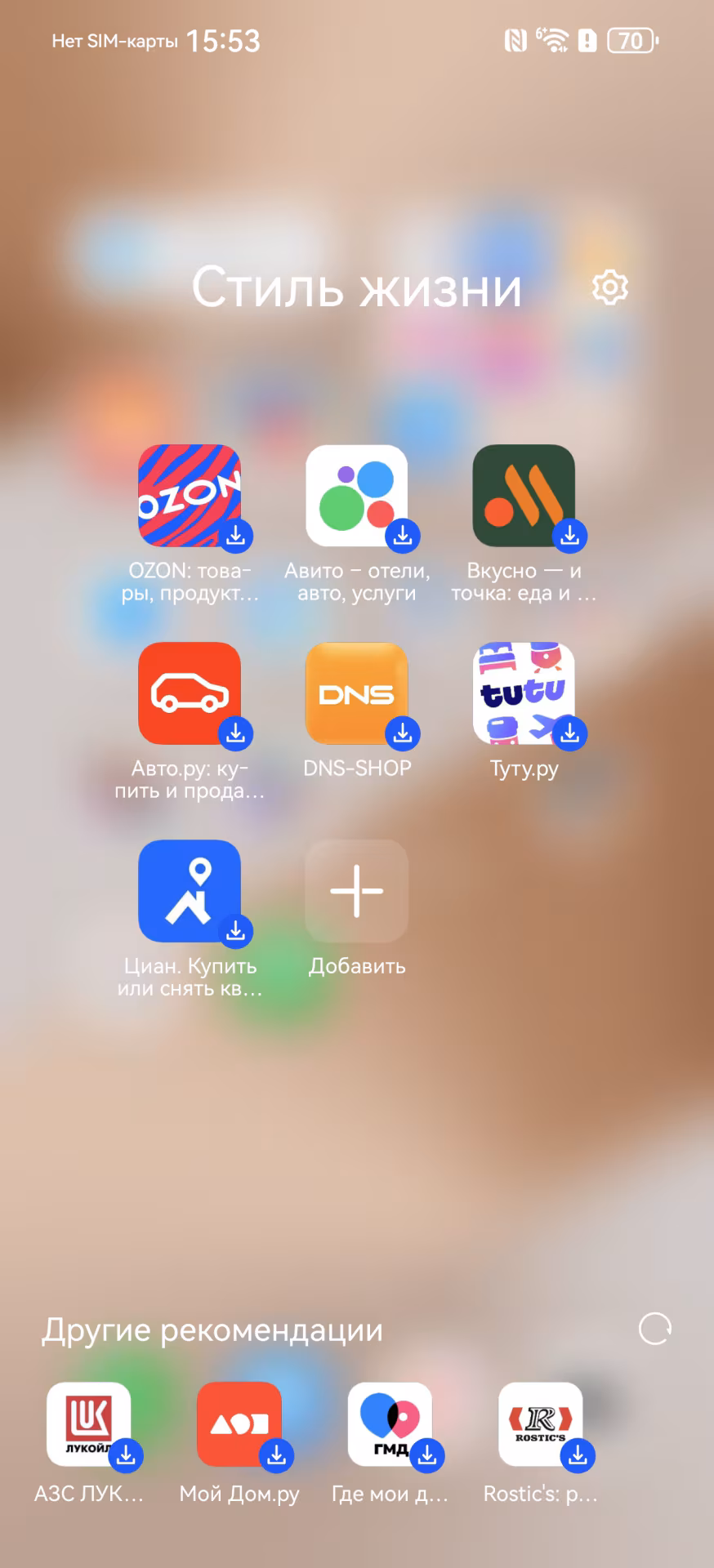Open the Где мои дети recommendation

tap(390, 1424)
